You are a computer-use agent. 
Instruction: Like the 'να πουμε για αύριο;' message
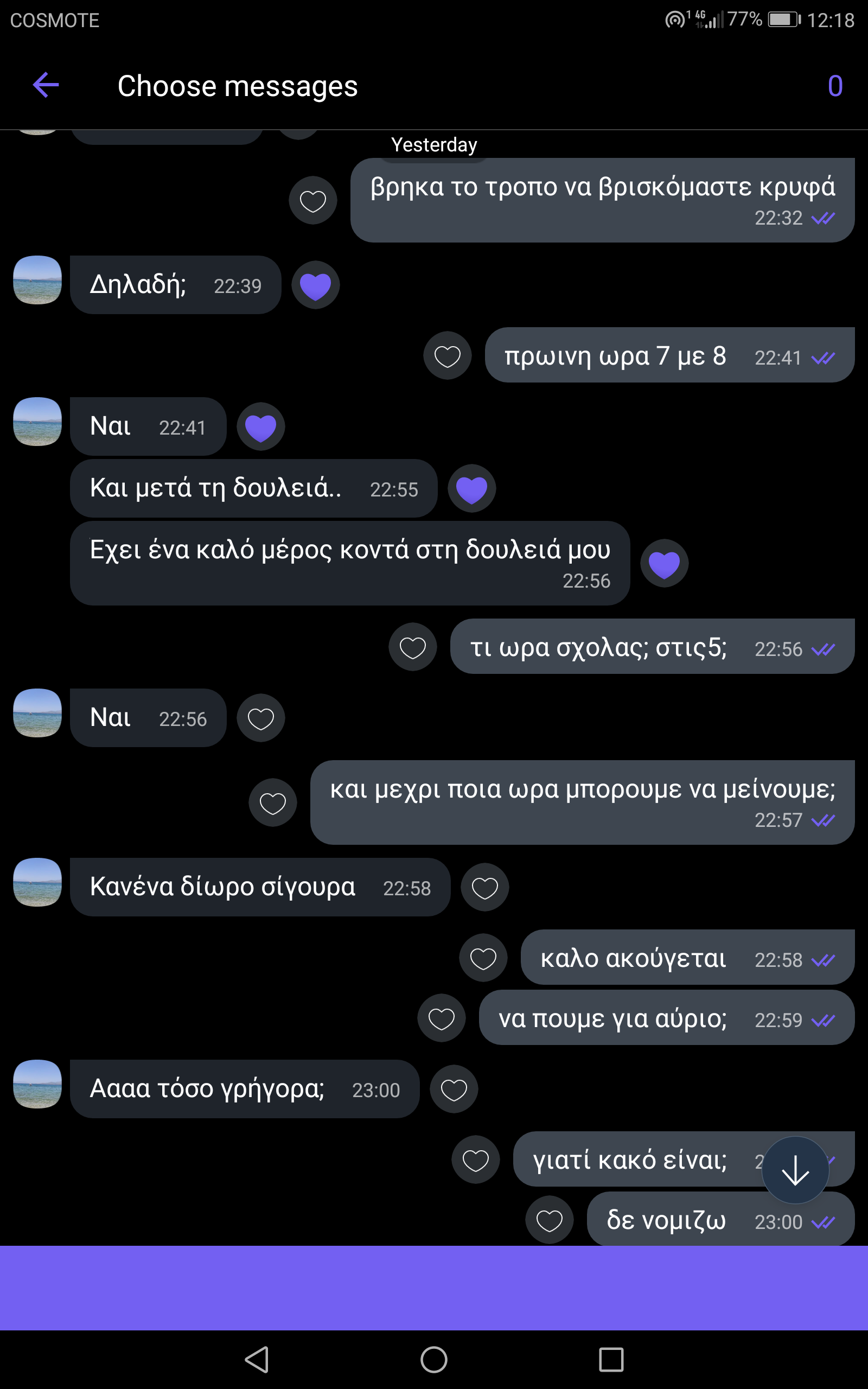click(442, 1018)
